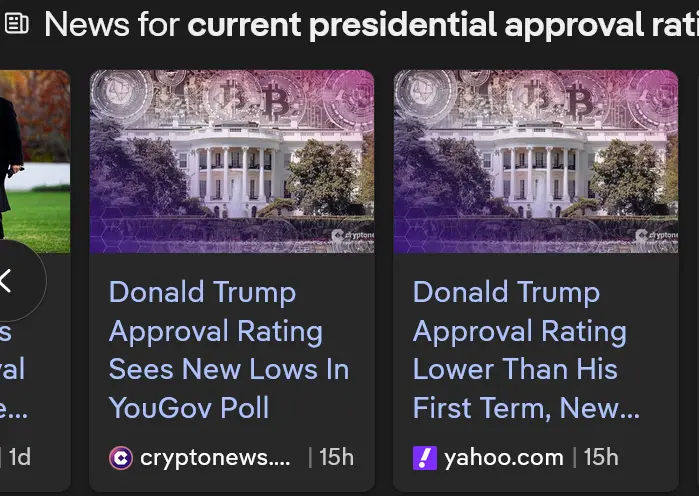Open the cryptonews YouGov Poll article card
Viewport: 699px width, 496px height.
point(229,350)
